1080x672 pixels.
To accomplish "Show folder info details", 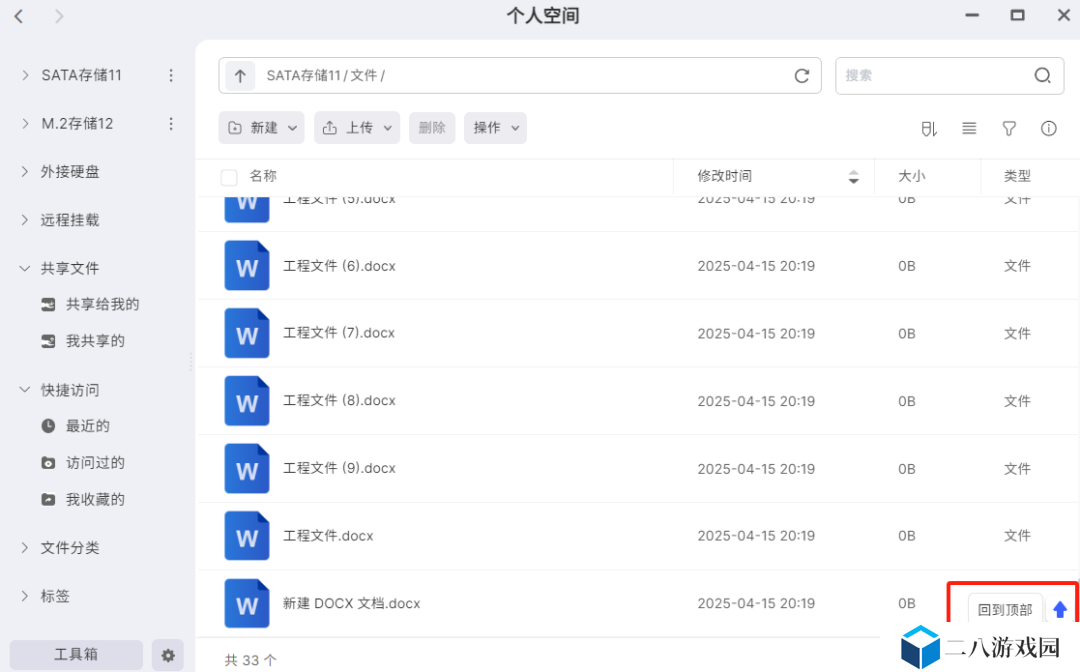I will (1048, 128).
